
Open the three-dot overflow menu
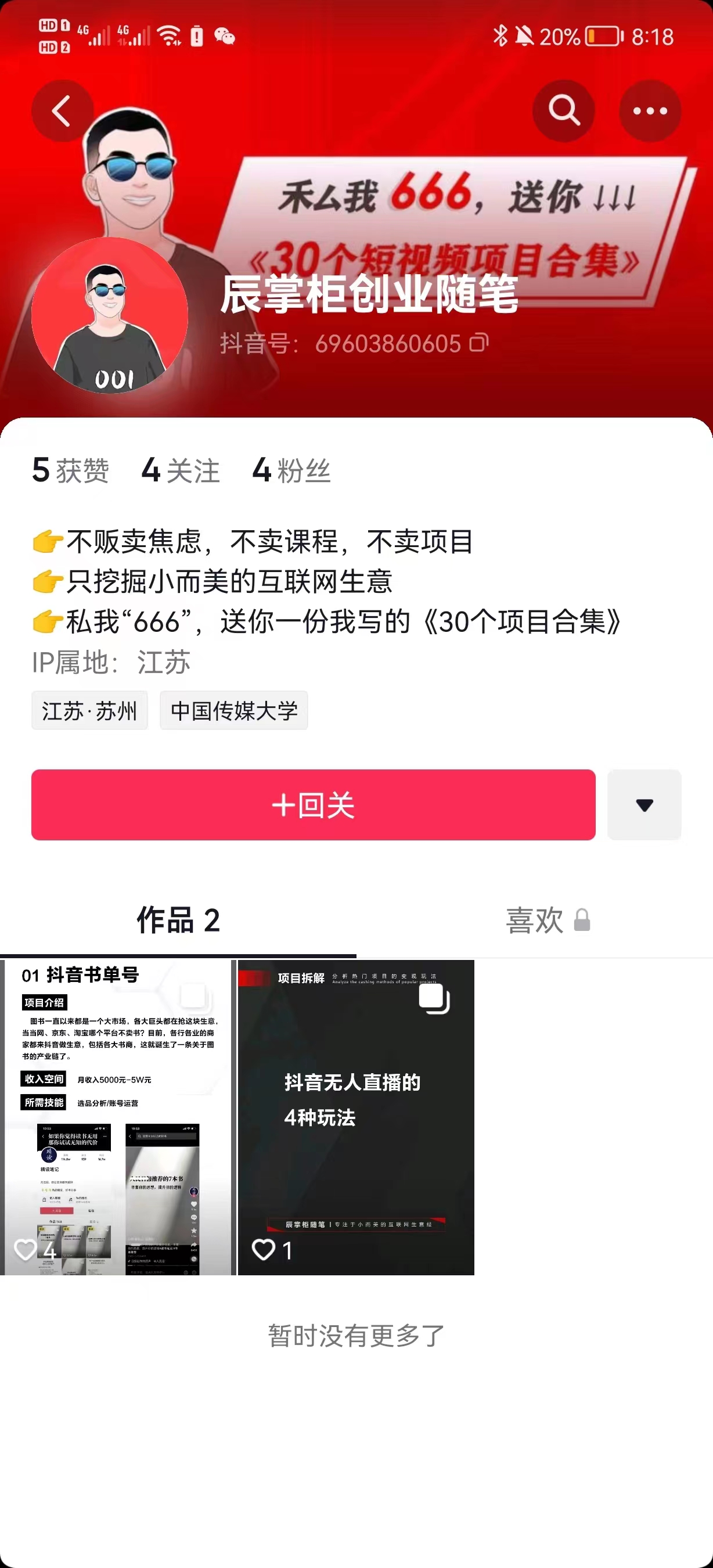650,111
